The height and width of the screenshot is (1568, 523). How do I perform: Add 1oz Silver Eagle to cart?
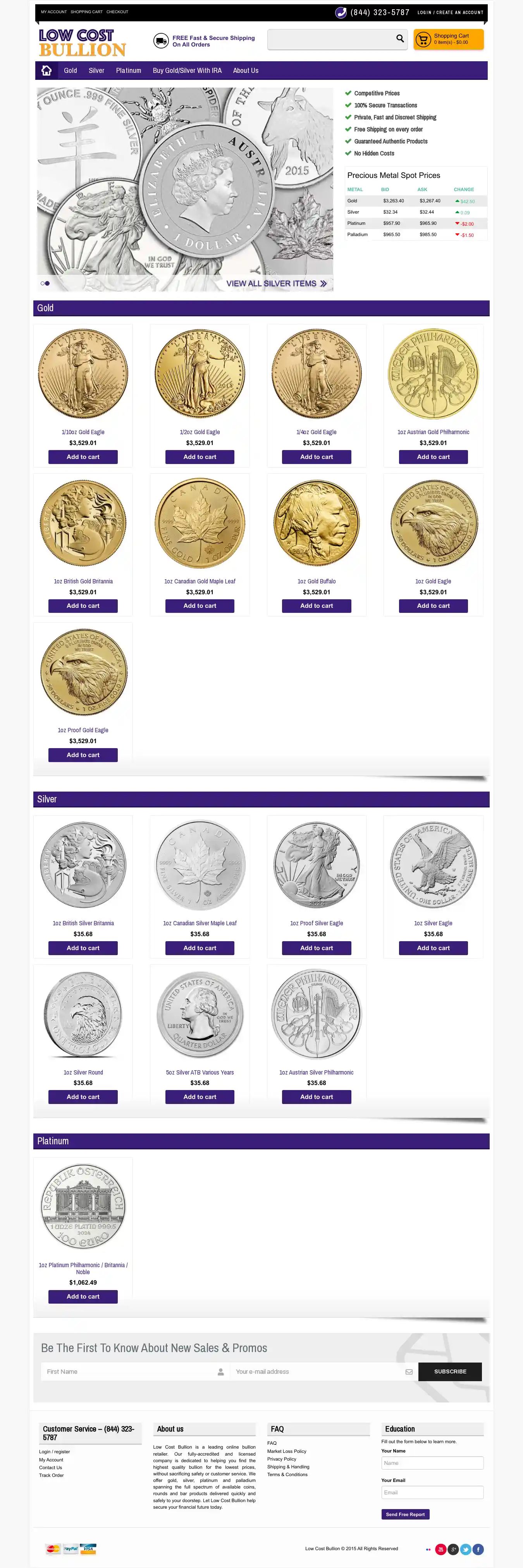433,948
